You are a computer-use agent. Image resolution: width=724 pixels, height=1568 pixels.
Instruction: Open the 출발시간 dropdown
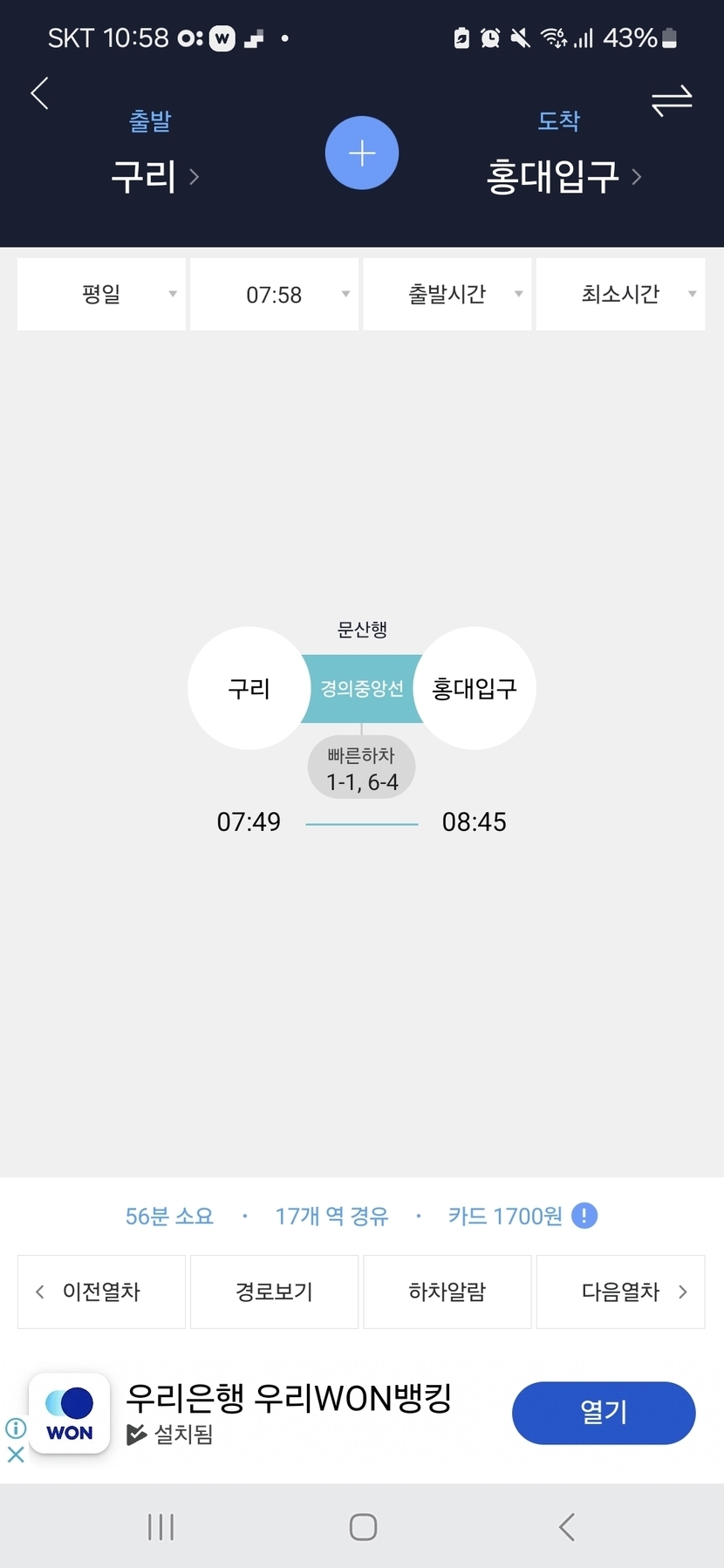(447, 294)
